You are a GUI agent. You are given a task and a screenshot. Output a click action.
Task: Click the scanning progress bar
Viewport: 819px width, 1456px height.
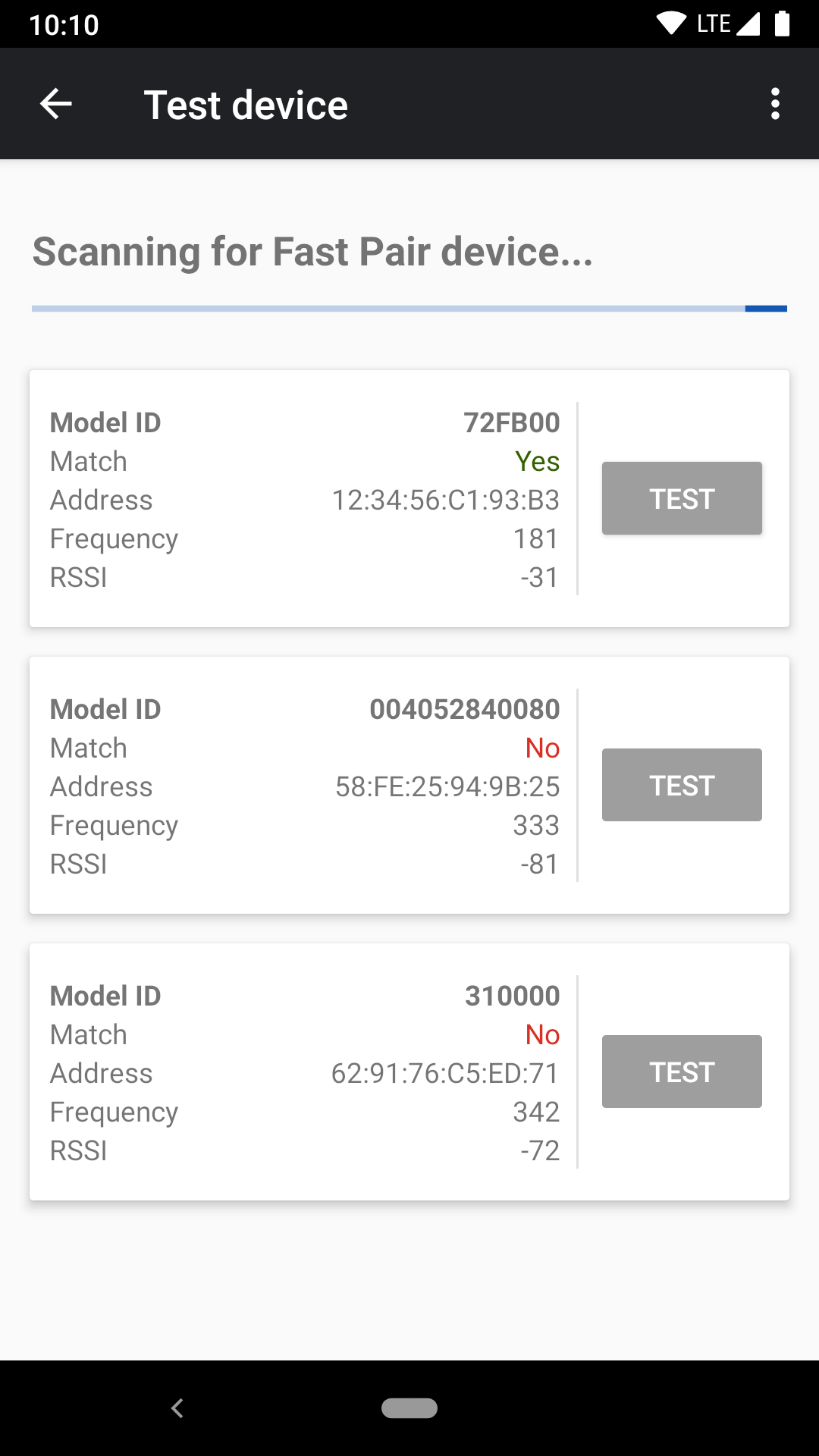click(409, 308)
